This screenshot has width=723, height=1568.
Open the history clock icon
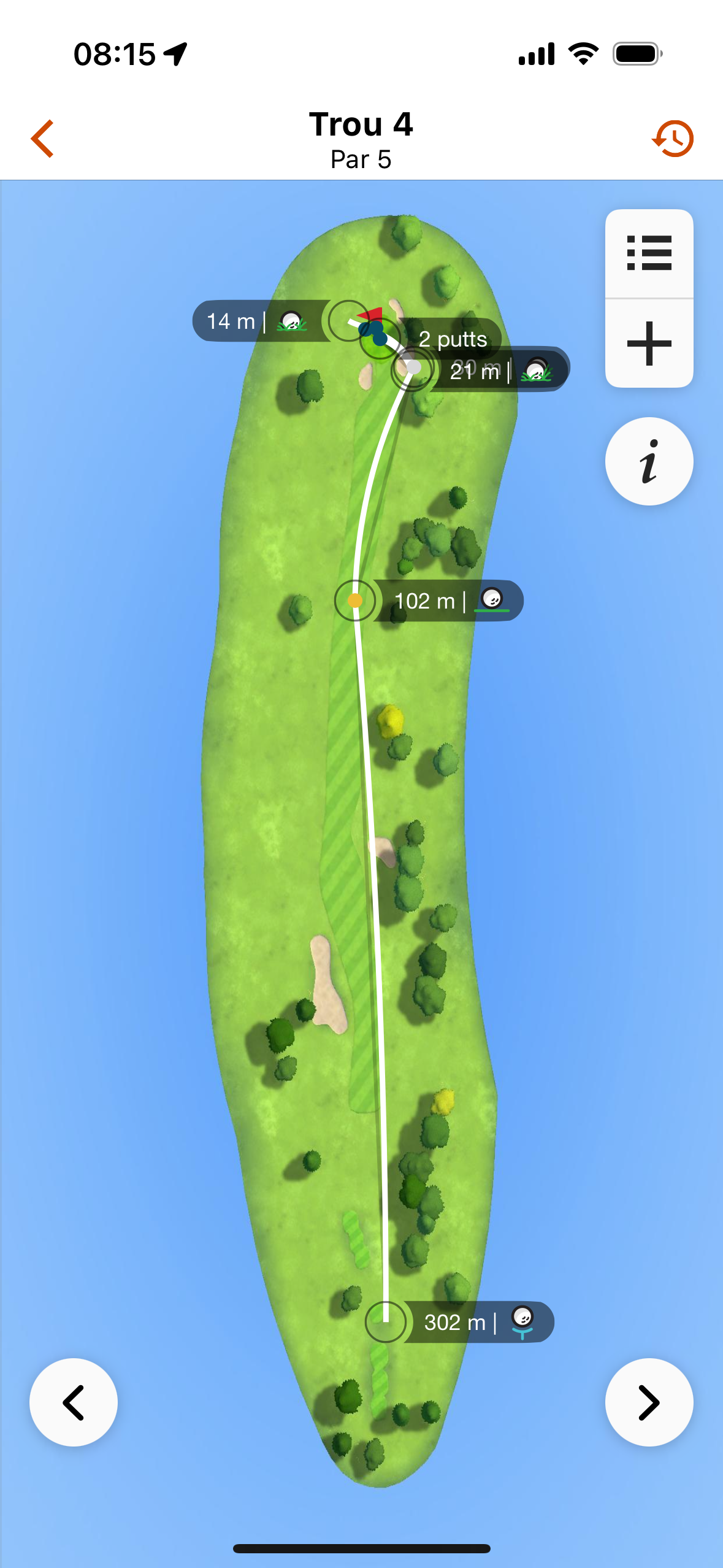(x=673, y=139)
